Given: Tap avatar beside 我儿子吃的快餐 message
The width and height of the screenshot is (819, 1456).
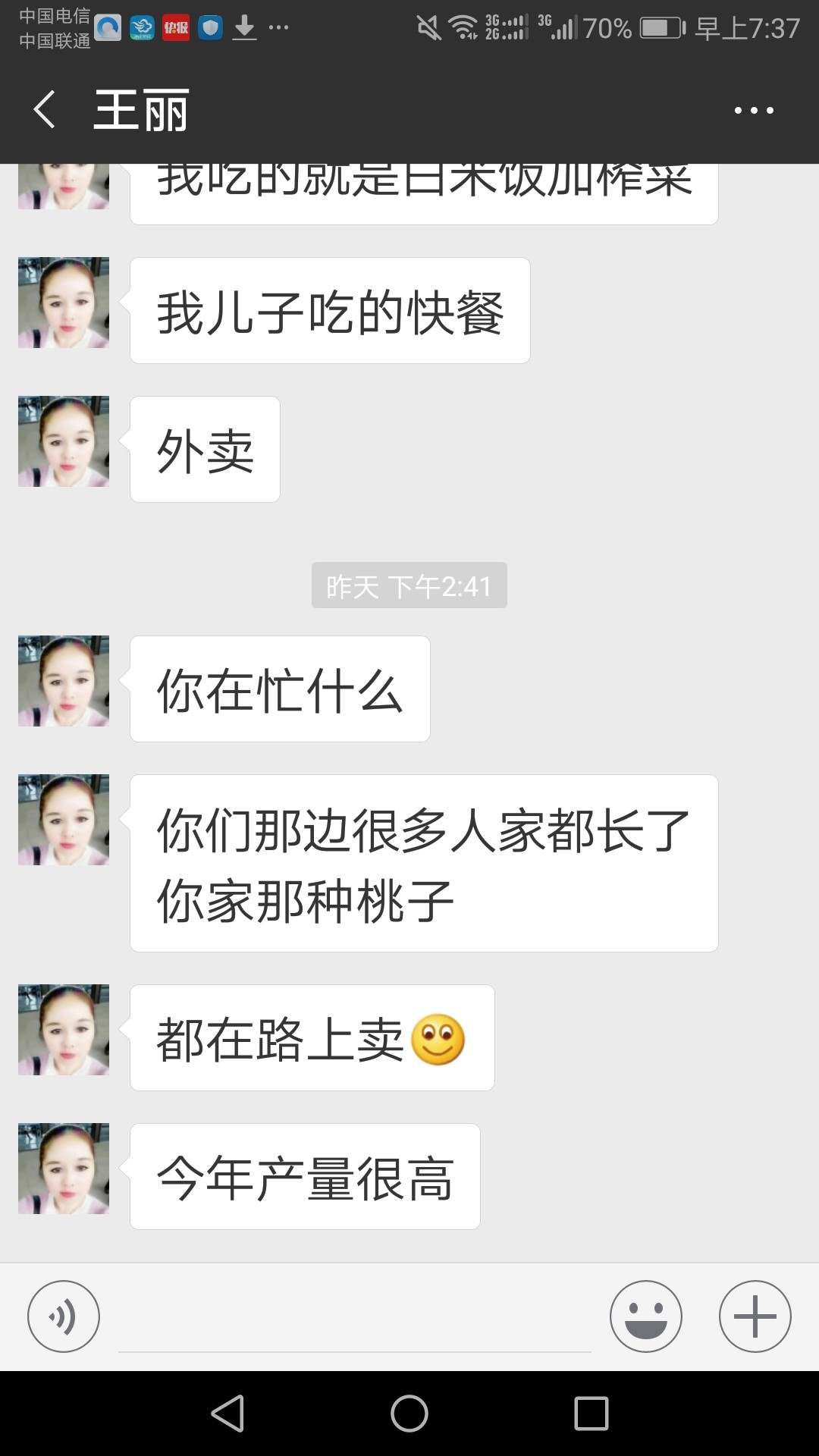Looking at the screenshot, I should tap(64, 303).
